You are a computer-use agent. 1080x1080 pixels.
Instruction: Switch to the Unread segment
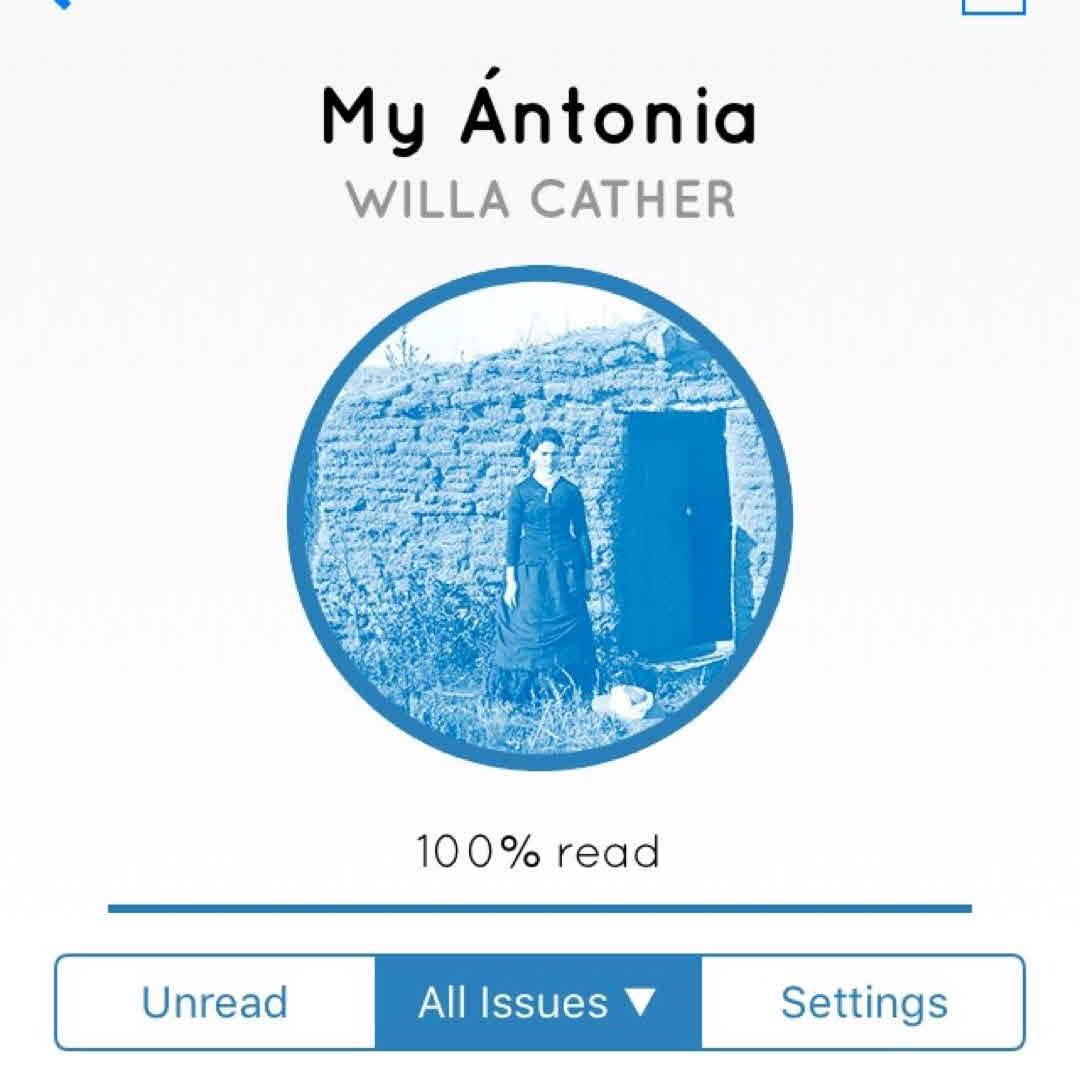pyautogui.click(x=215, y=1002)
